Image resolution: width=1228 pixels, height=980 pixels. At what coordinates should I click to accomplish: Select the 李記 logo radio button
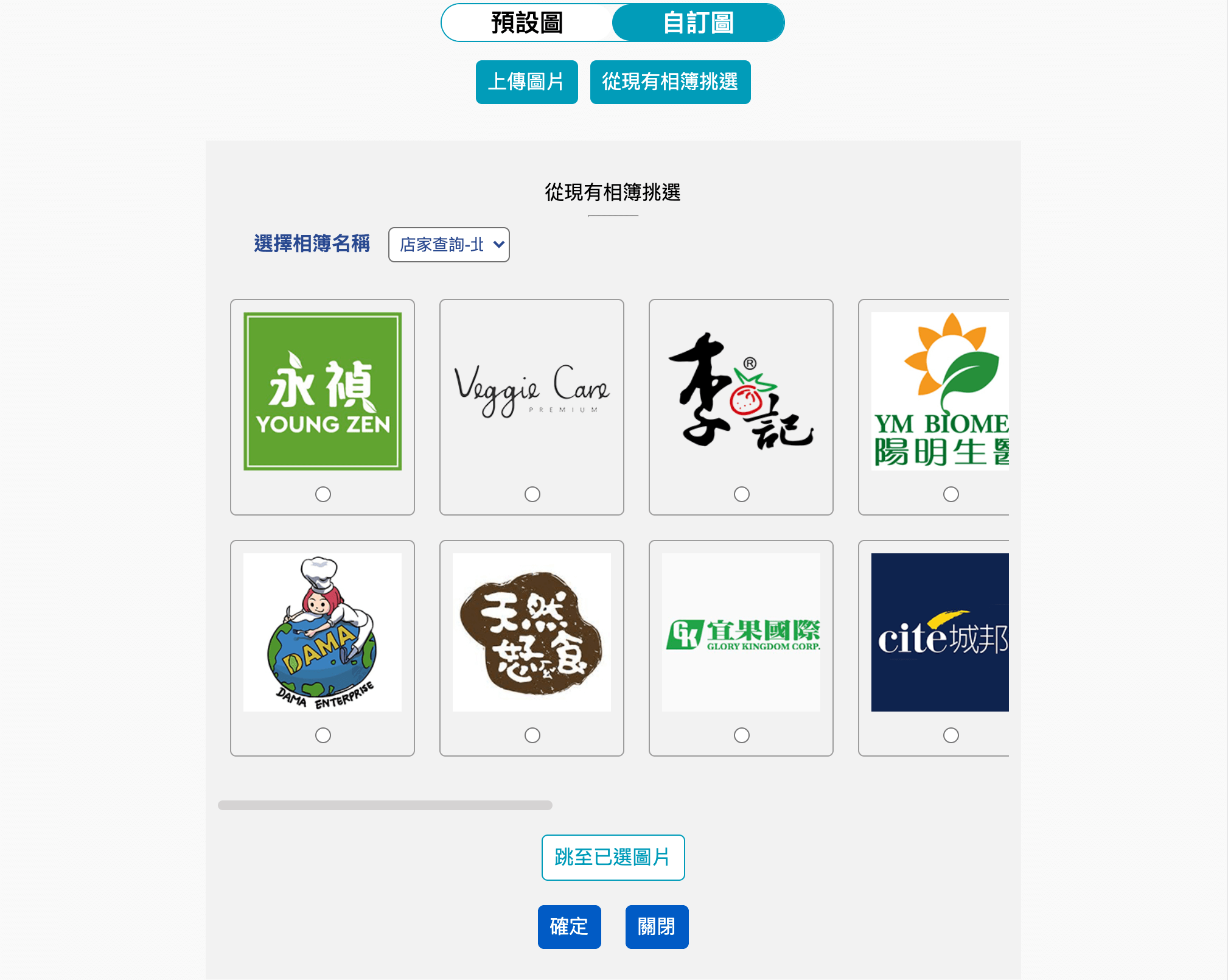click(x=742, y=494)
